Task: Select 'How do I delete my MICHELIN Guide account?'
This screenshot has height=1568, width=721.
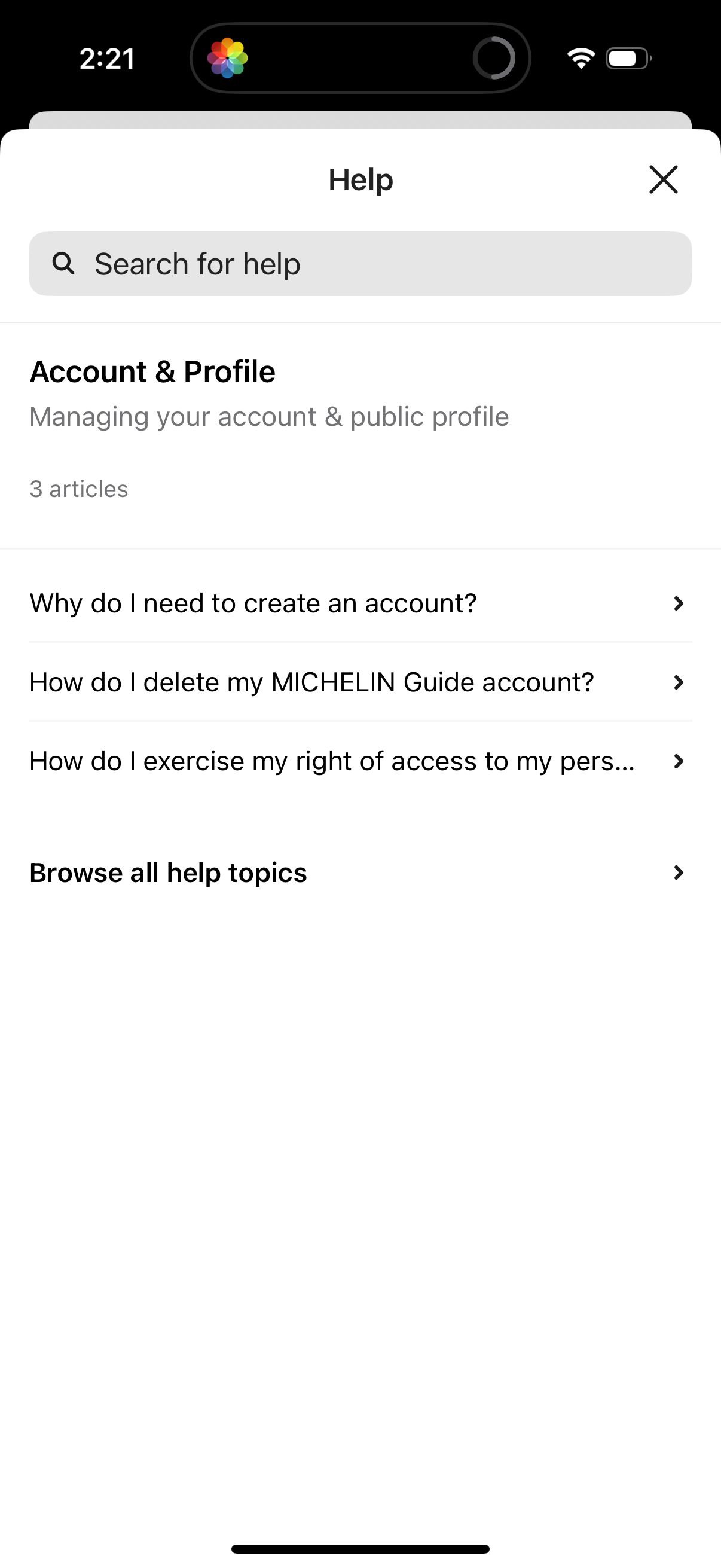Action: (x=311, y=682)
